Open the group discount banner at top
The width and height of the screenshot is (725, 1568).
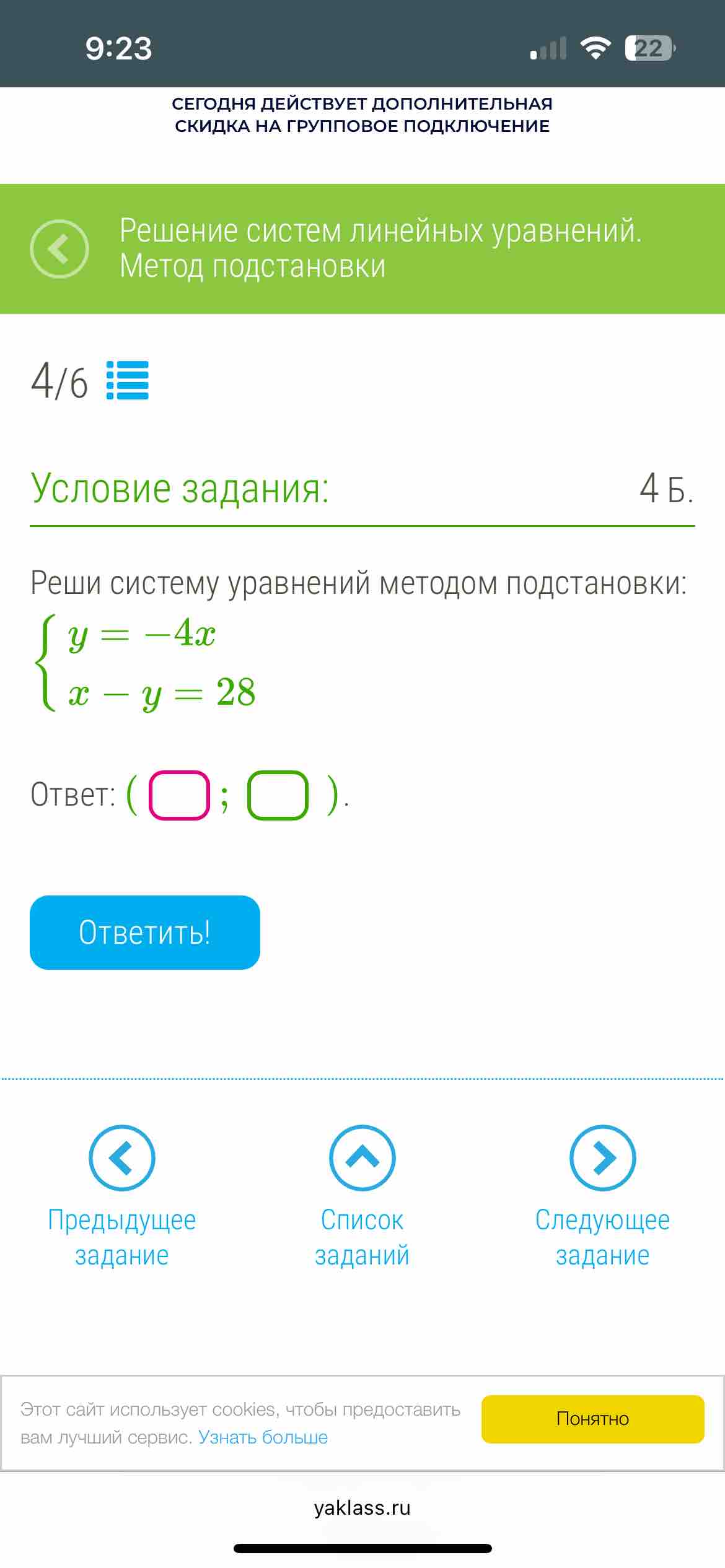(362, 115)
